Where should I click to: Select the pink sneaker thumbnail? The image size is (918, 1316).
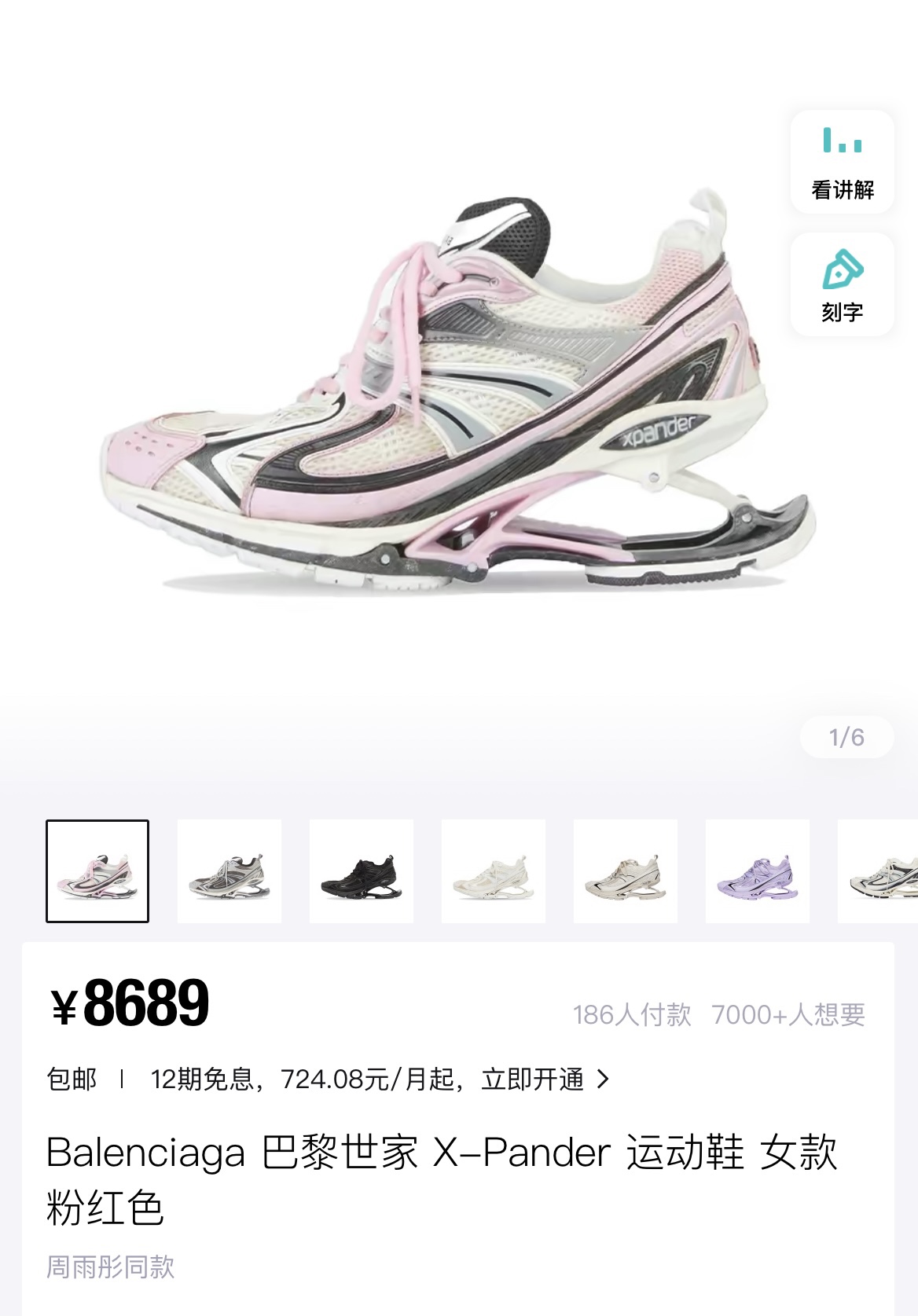(97, 871)
